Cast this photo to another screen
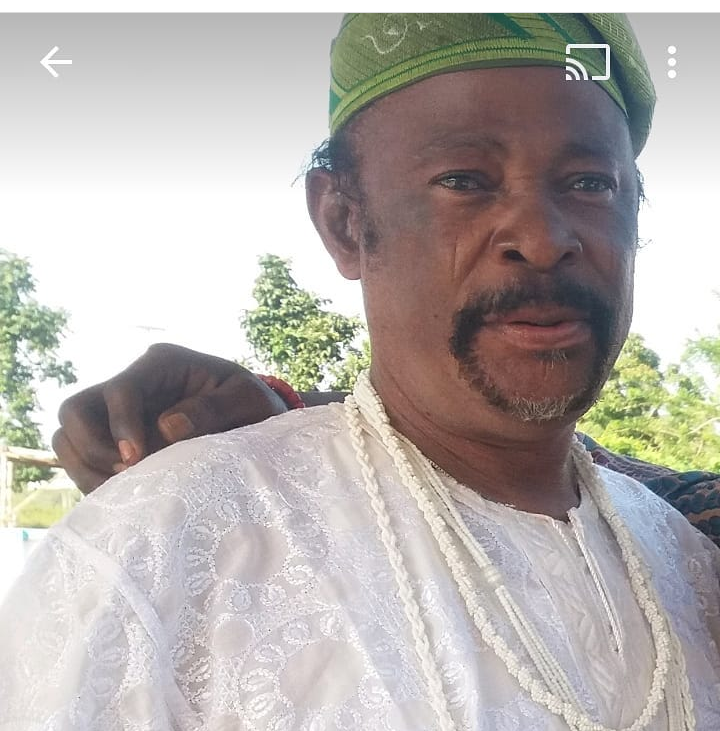The image size is (720, 731). click(587, 62)
